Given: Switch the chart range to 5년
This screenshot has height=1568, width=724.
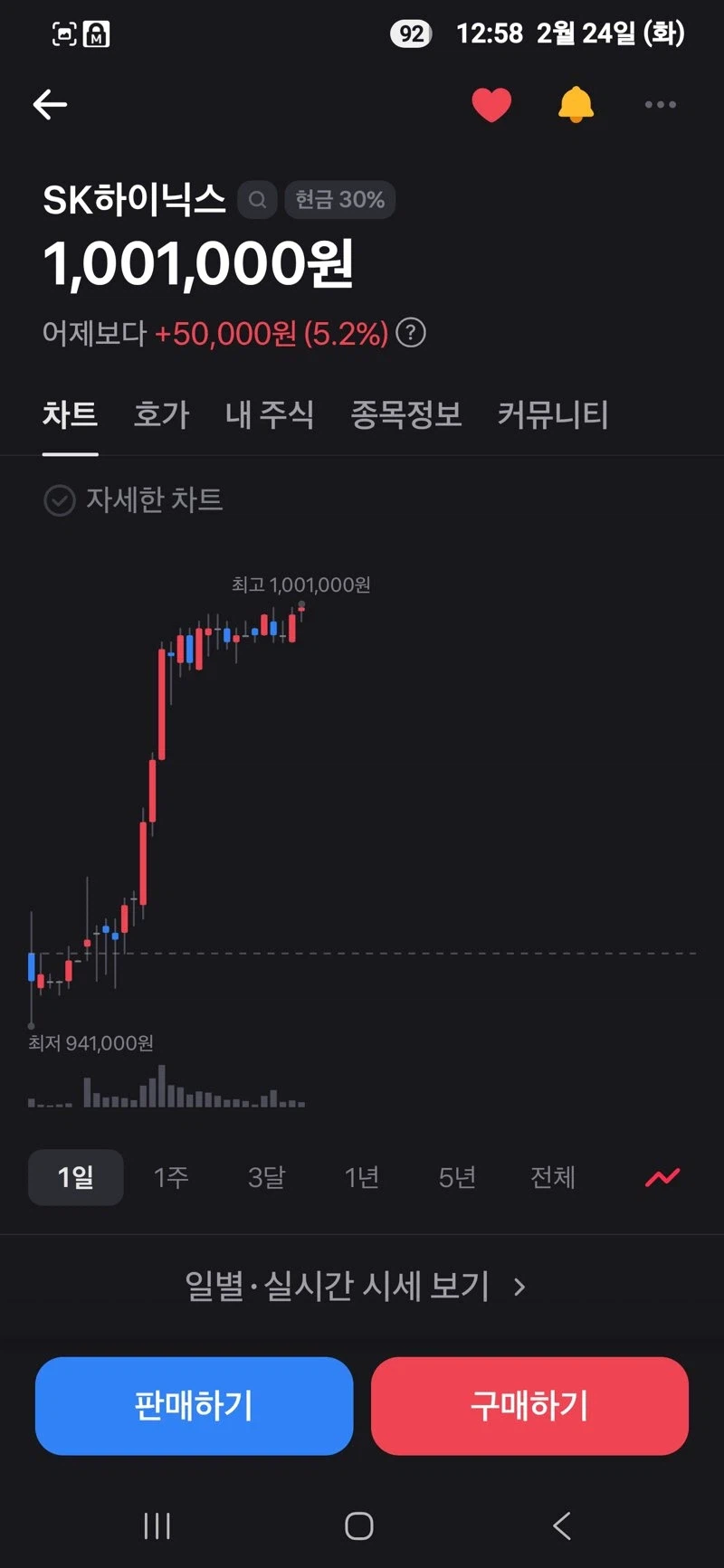Looking at the screenshot, I should (x=455, y=1176).
